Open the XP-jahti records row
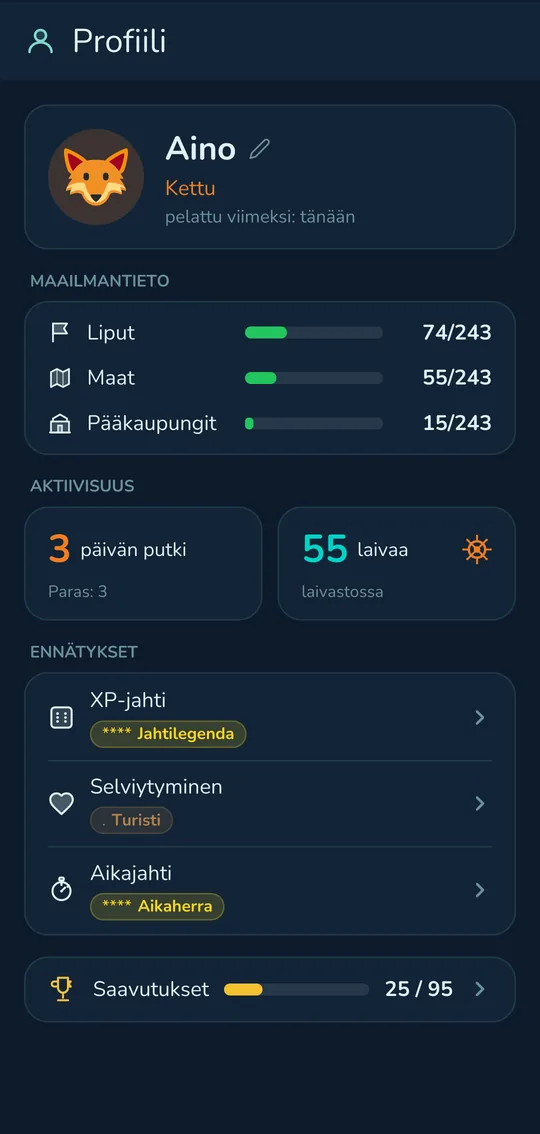The width and height of the screenshot is (540, 1134). 270,717
